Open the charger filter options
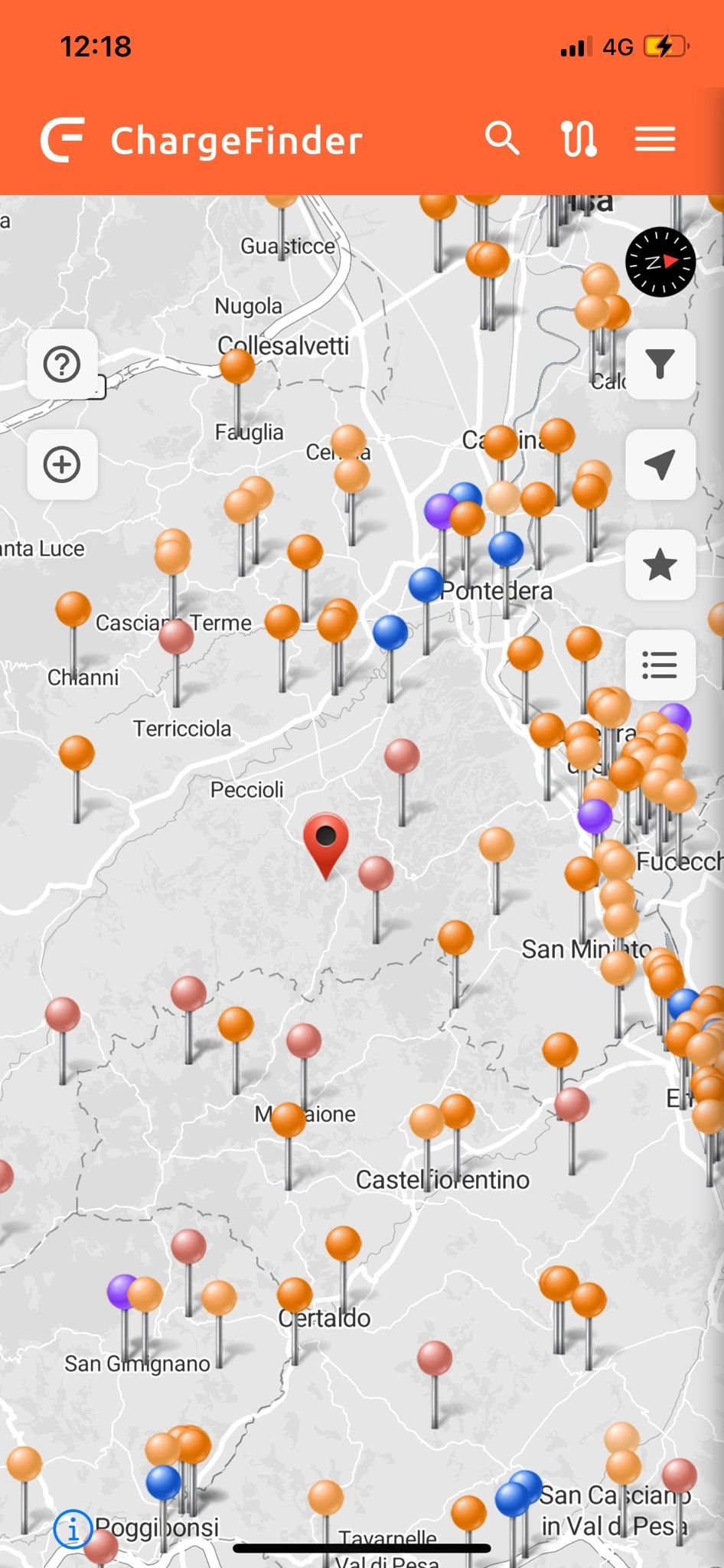Image resolution: width=724 pixels, height=1568 pixels. click(660, 364)
